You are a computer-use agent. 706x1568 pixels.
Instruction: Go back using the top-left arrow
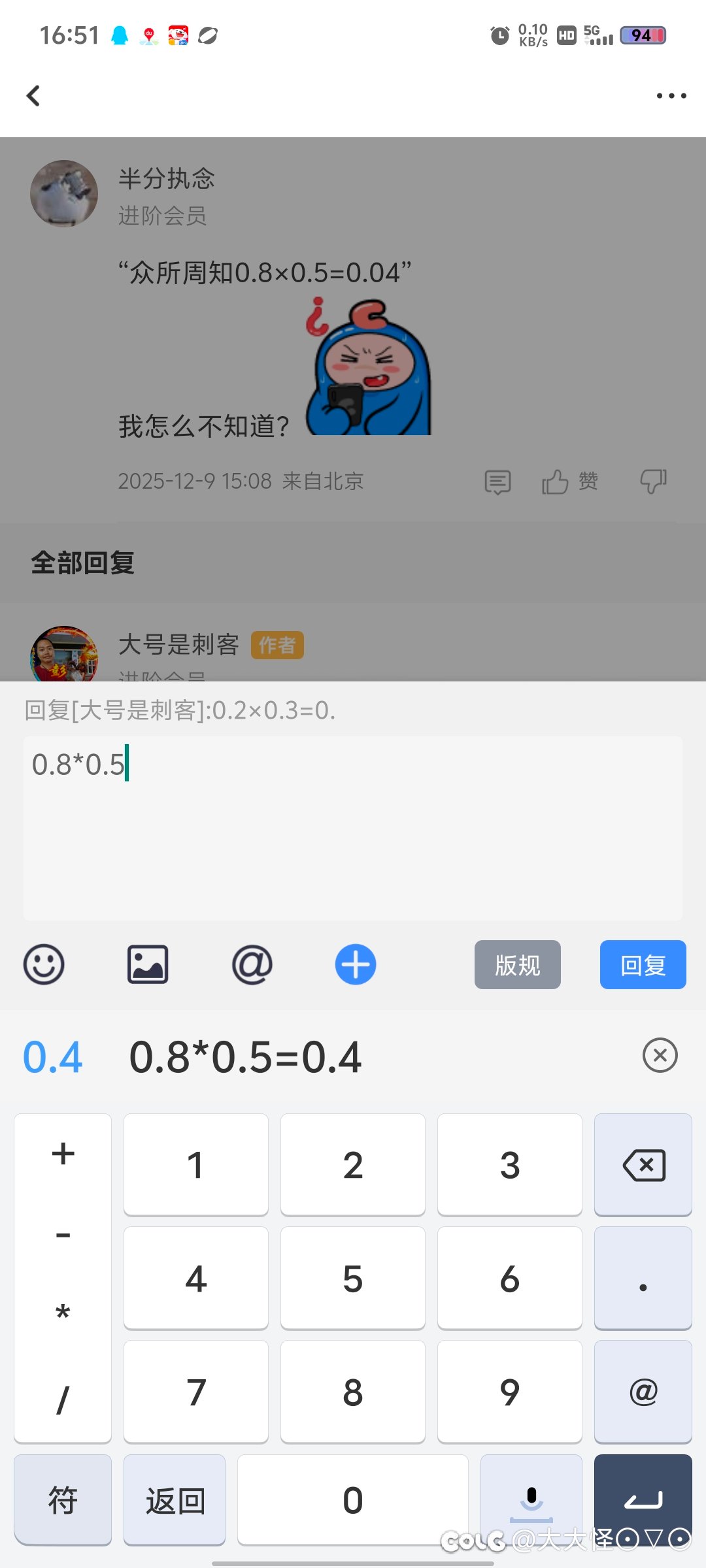coord(34,96)
